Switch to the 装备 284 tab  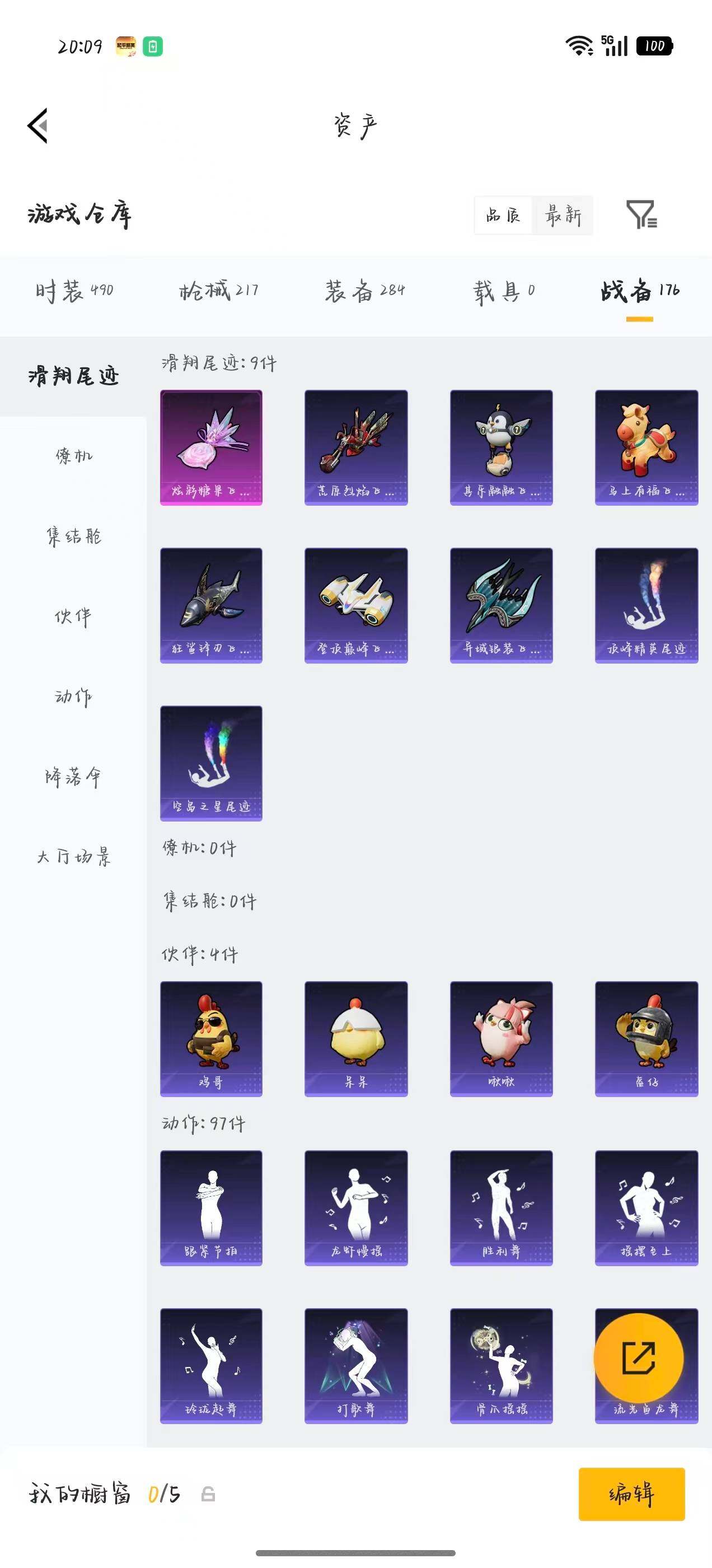(364, 291)
